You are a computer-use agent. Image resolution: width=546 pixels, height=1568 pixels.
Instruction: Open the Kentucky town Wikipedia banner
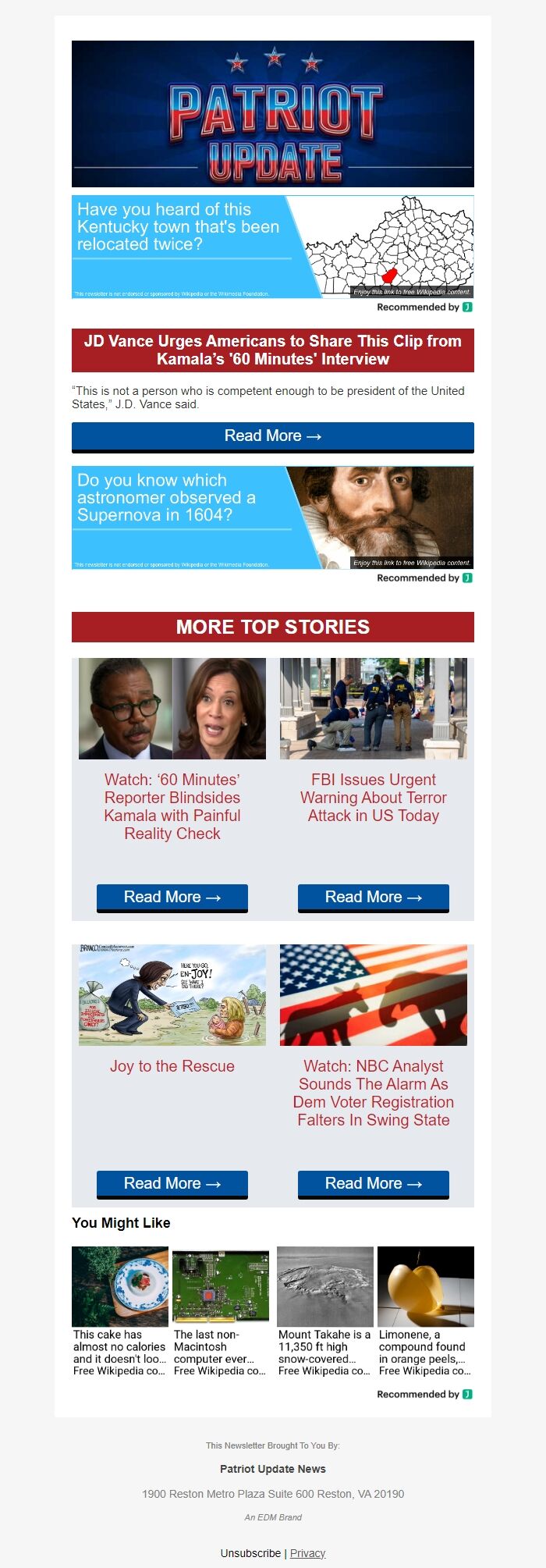[x=272, y=247]
